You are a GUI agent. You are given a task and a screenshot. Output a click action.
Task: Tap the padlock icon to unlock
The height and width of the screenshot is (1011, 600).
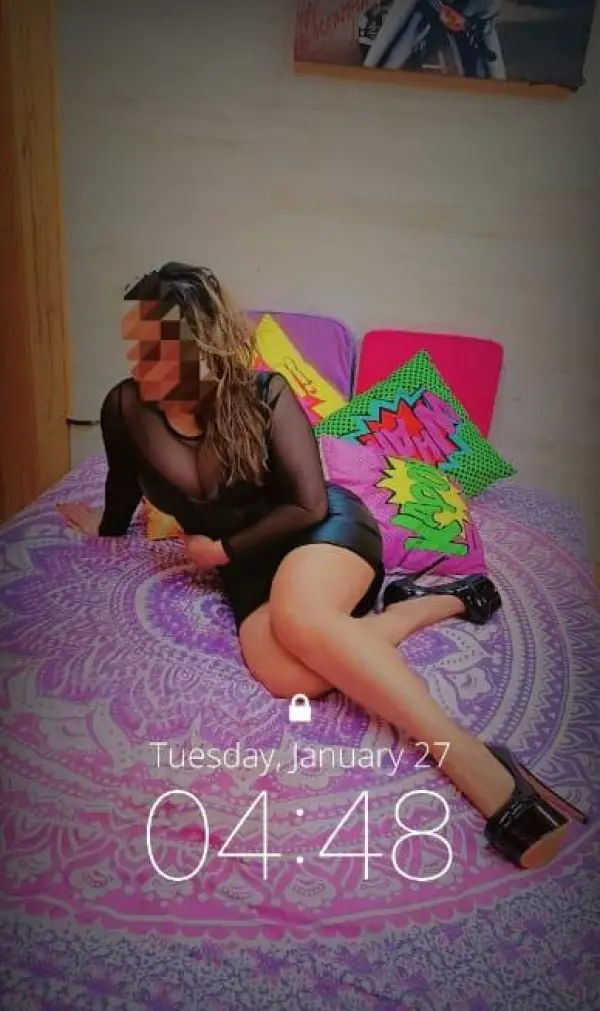(299, 709)
